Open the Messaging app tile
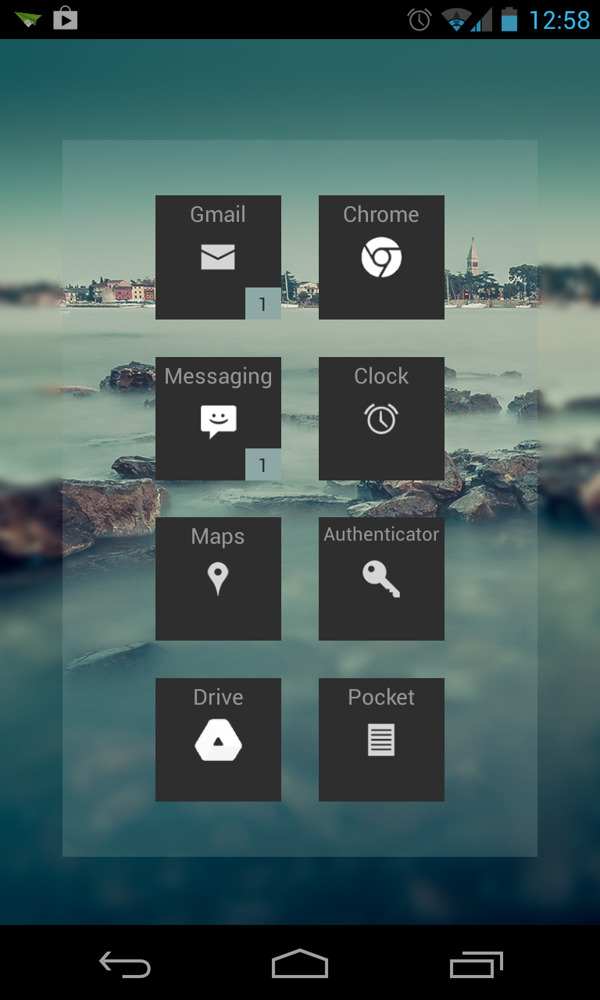This screenshot has height=1000, width=600. click(x=217, y=418)
